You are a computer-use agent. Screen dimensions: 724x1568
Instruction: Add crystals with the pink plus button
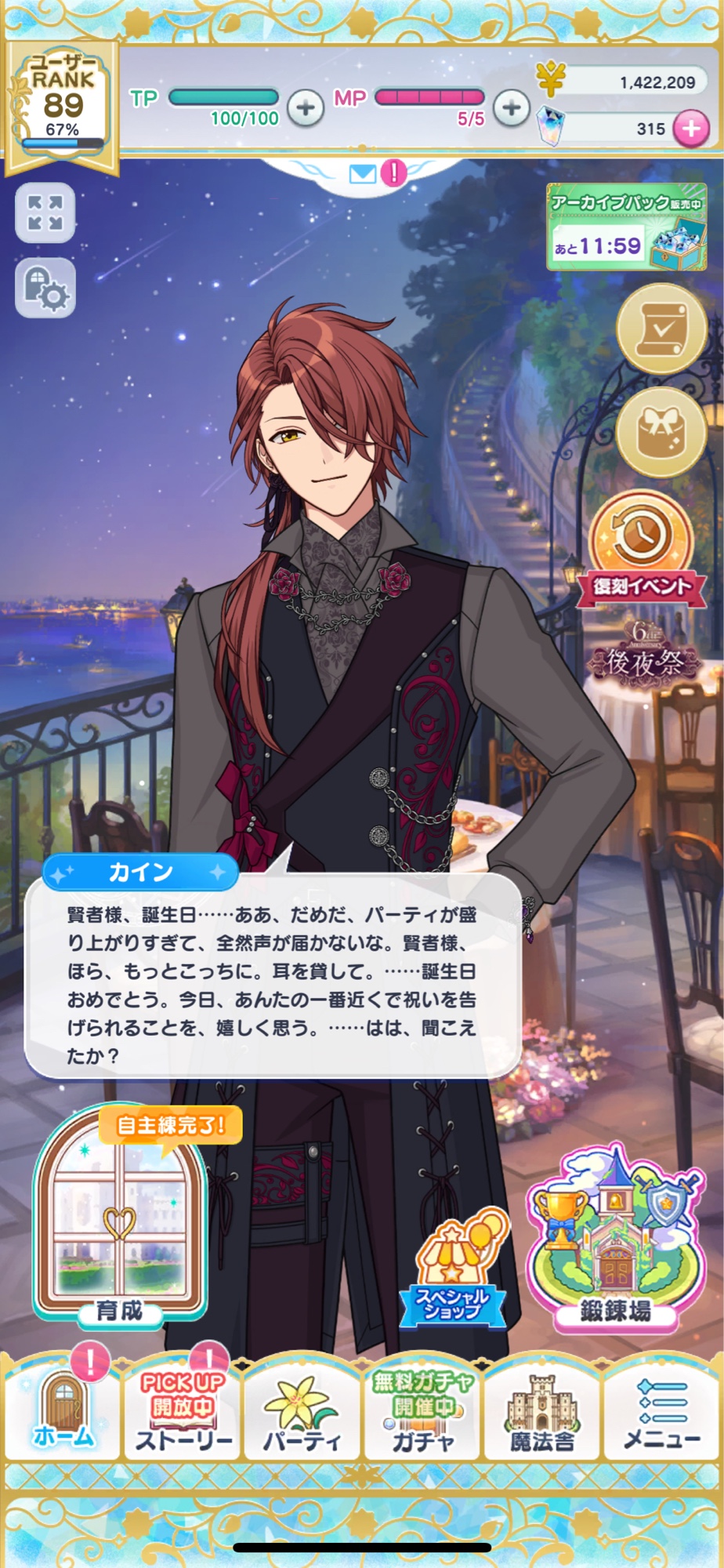coord(690,129)
